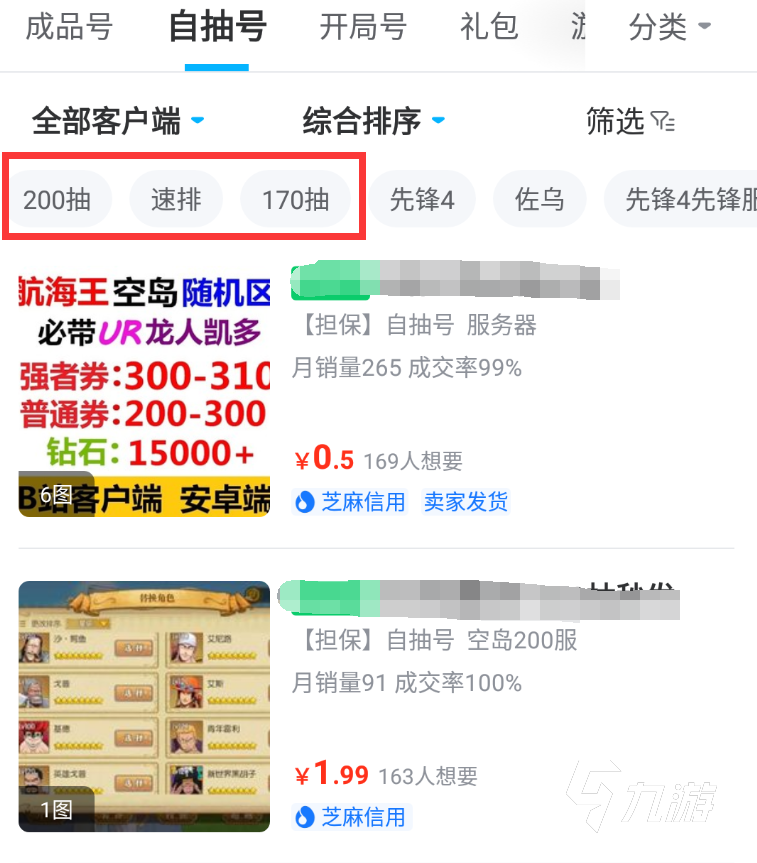Open the 礼包 tab
The width and height of the screenshot is (757, 863).
coord(489,27)
